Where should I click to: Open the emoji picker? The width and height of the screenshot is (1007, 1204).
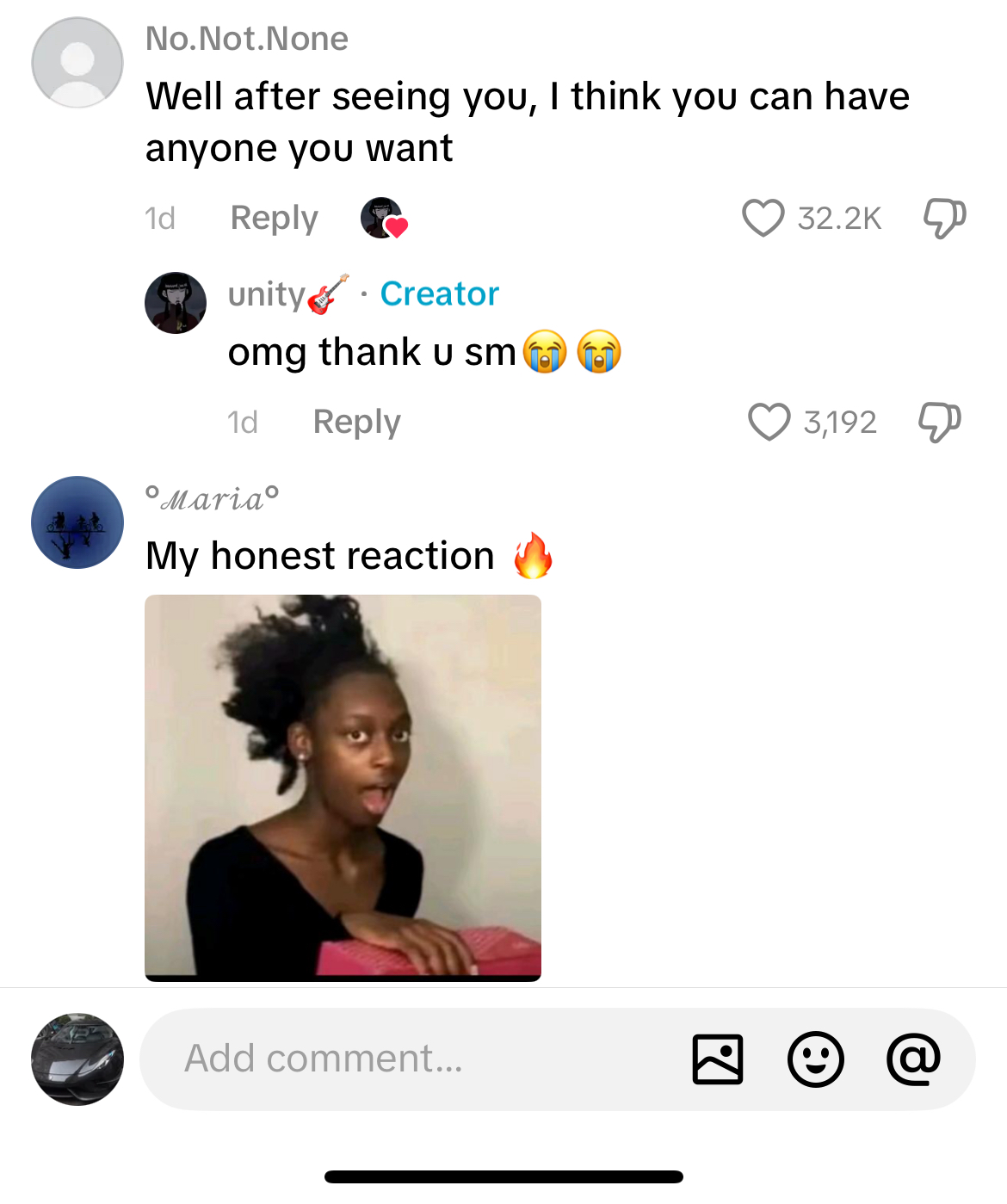tap(815, 1059)
